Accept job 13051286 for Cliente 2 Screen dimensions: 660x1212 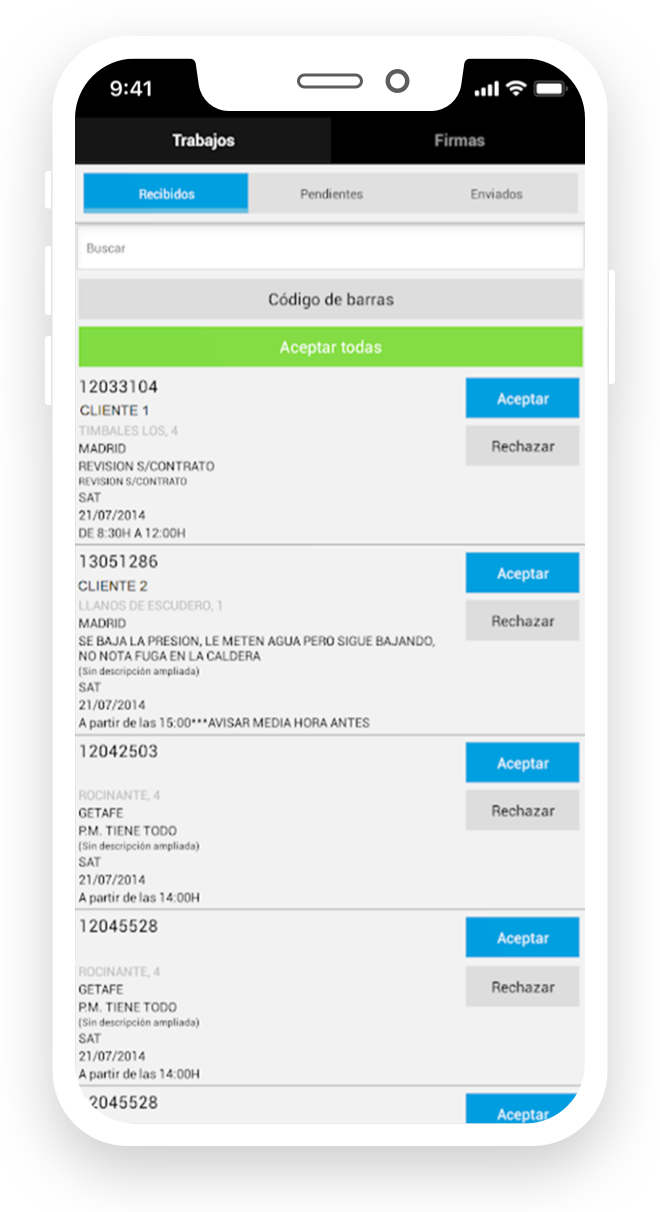coord(522,573)
